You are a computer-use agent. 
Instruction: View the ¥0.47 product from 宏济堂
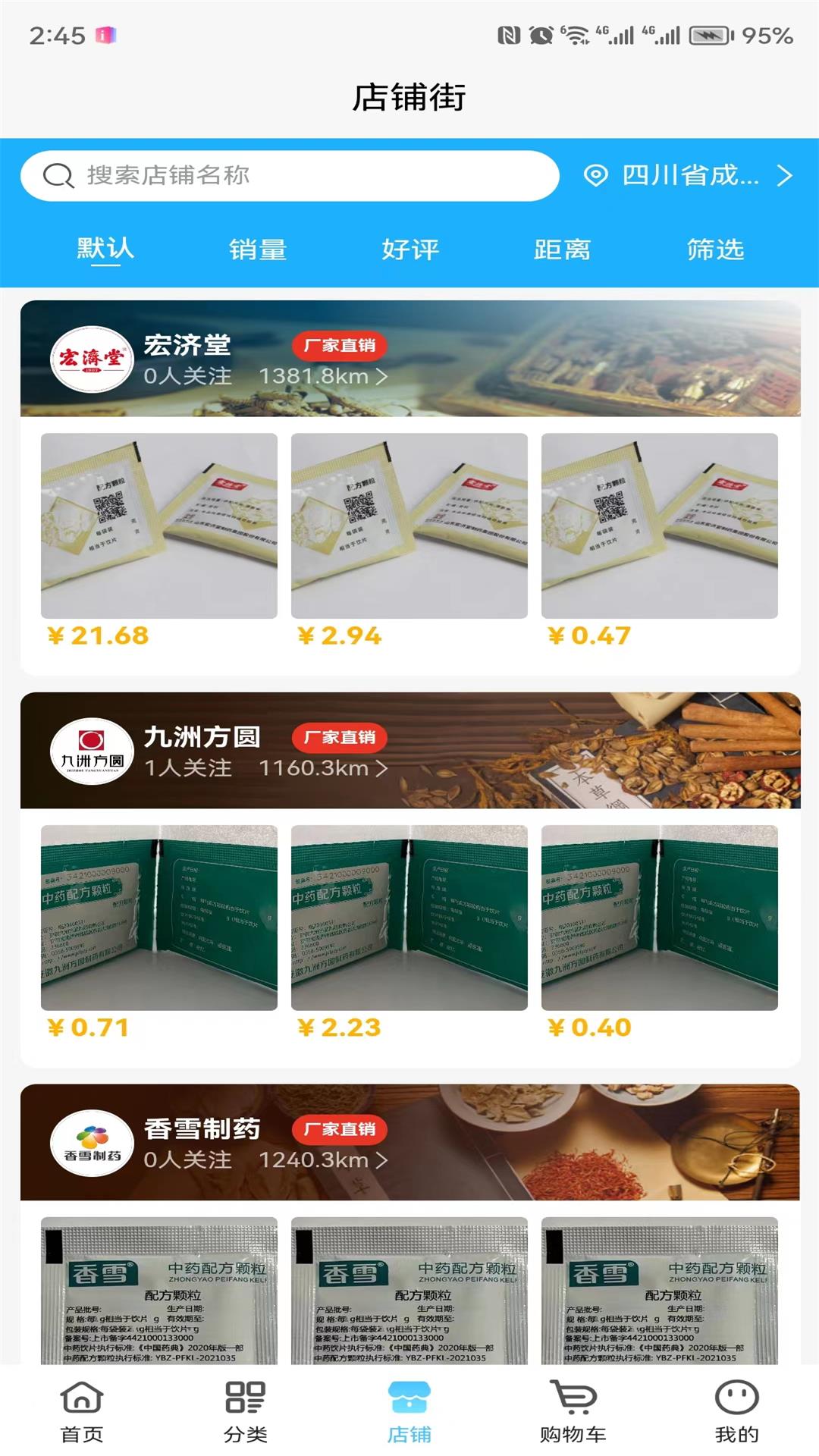(x=660, y=526)
